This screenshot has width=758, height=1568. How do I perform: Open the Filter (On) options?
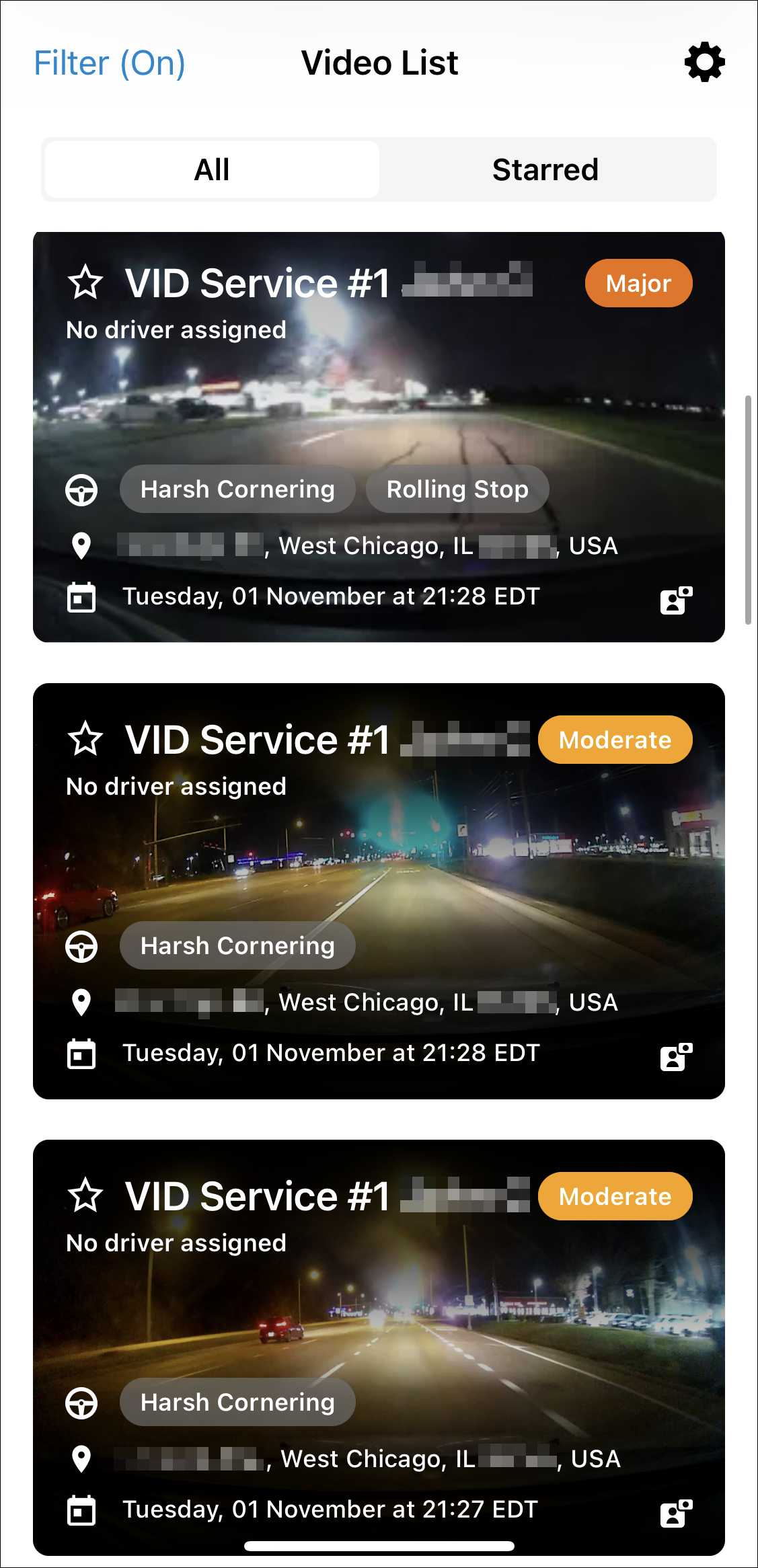pyautogui.click(x=110, y=63)
